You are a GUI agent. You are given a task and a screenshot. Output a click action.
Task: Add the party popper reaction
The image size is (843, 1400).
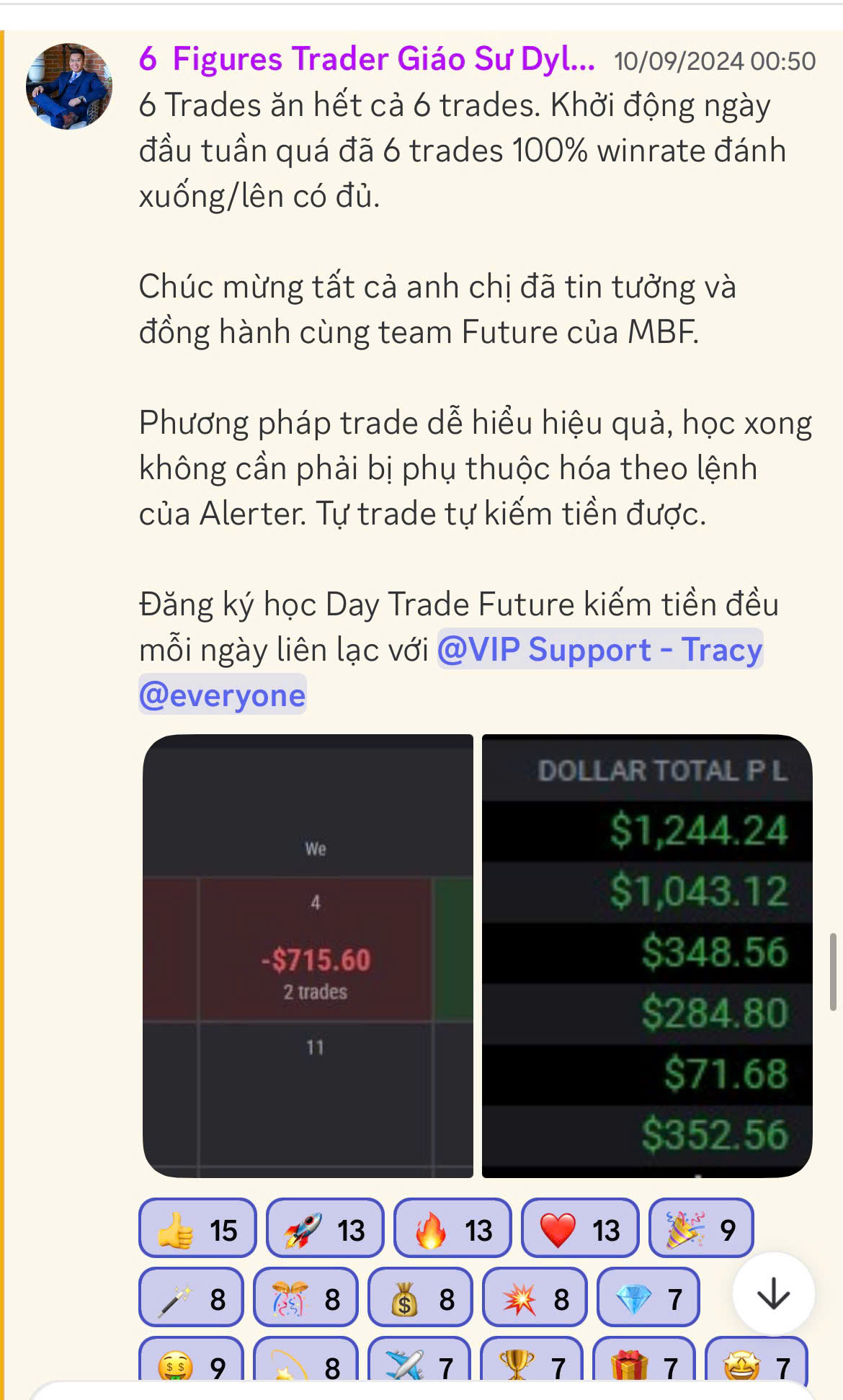[x=701, y=1229]
